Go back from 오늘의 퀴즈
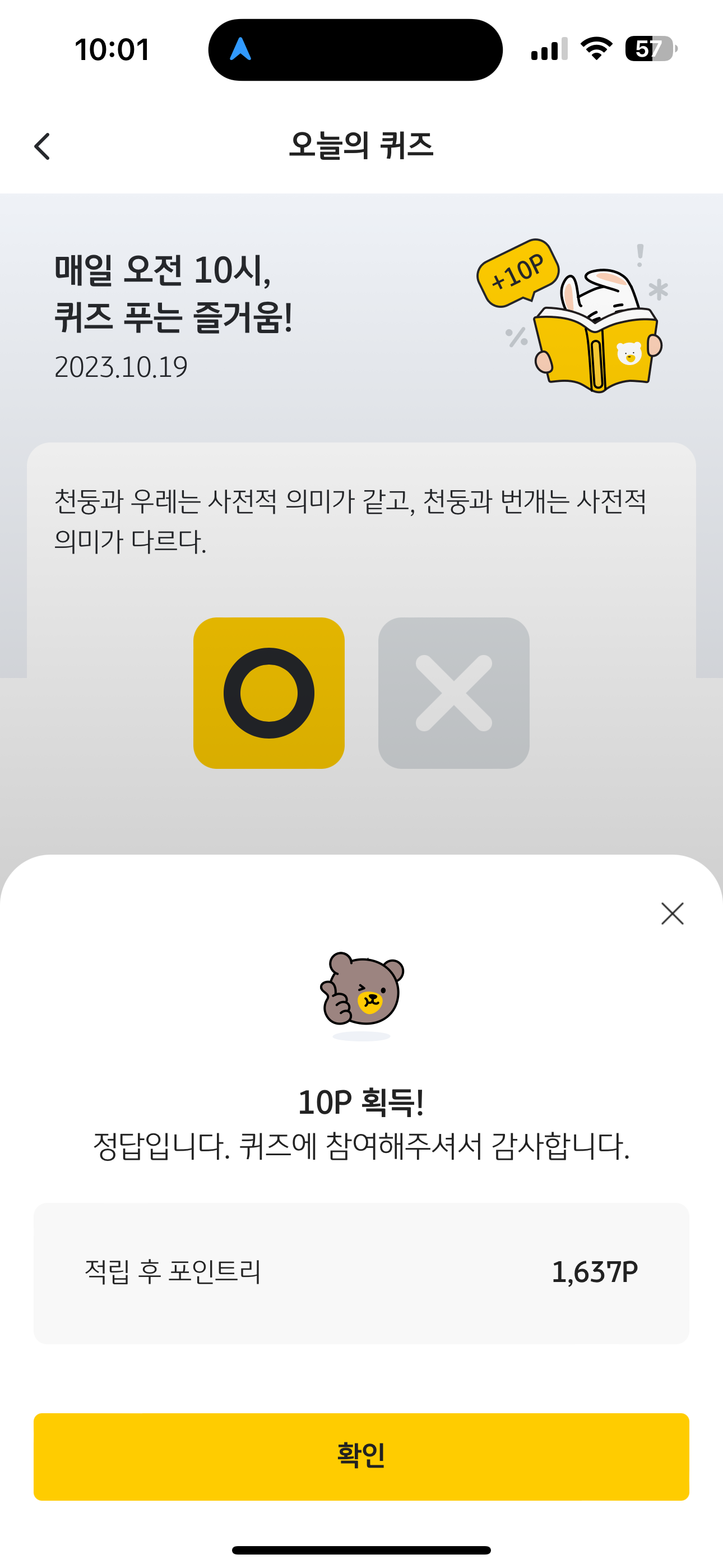Image resolution: width=723 pixels, height=1568 pixels. (x=42, y=147)
